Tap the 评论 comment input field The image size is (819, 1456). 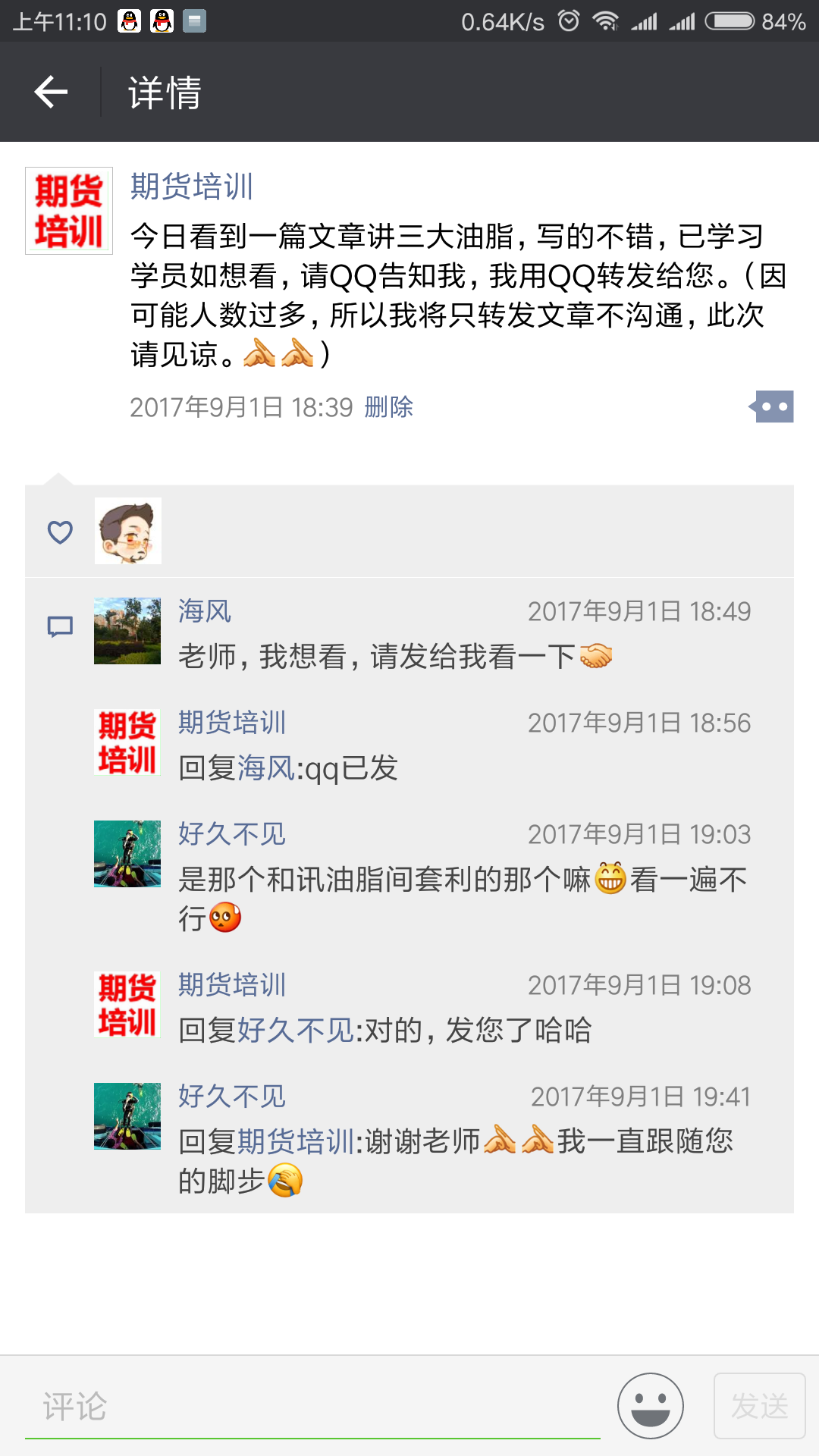point(312,1407)
